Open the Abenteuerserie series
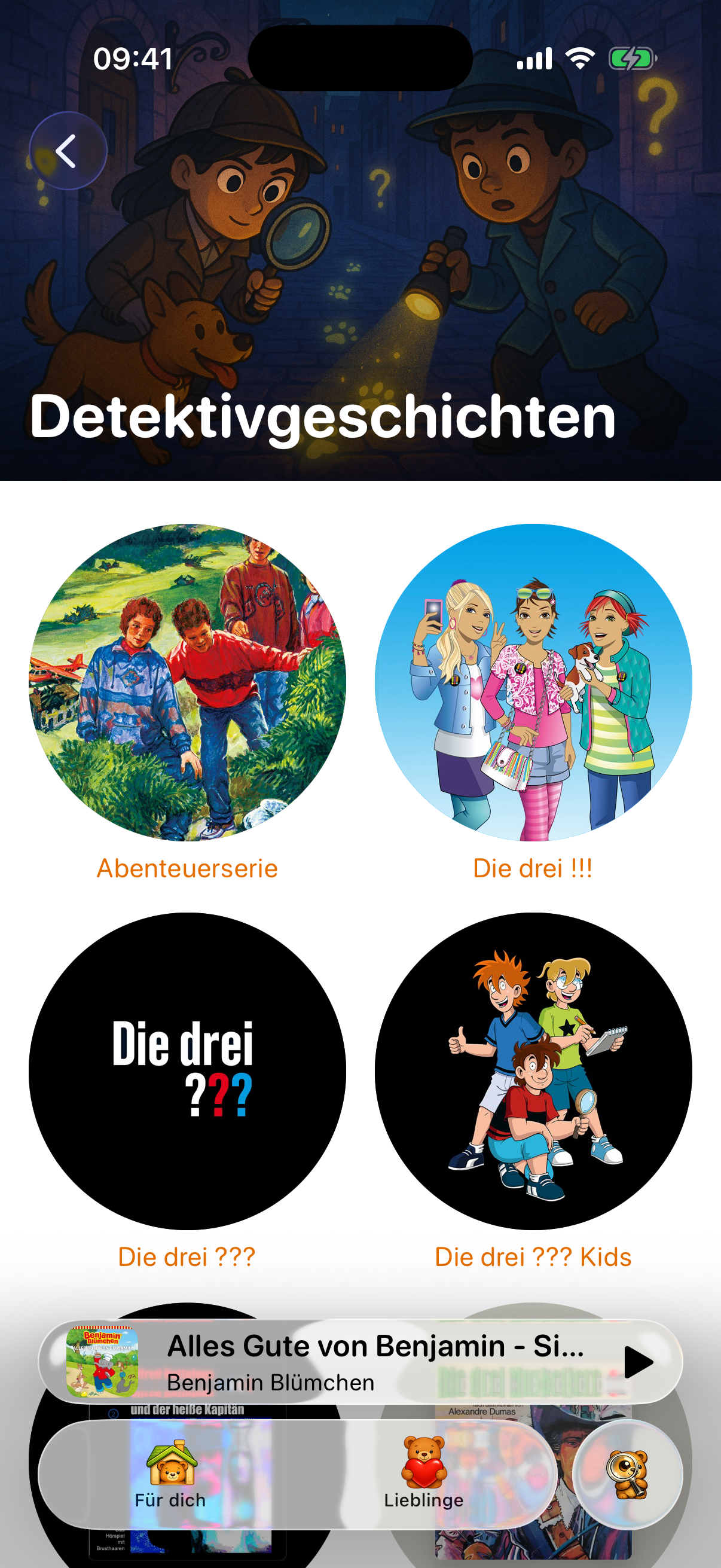This screenshot has height=1568, width=721. pos(187,682)
